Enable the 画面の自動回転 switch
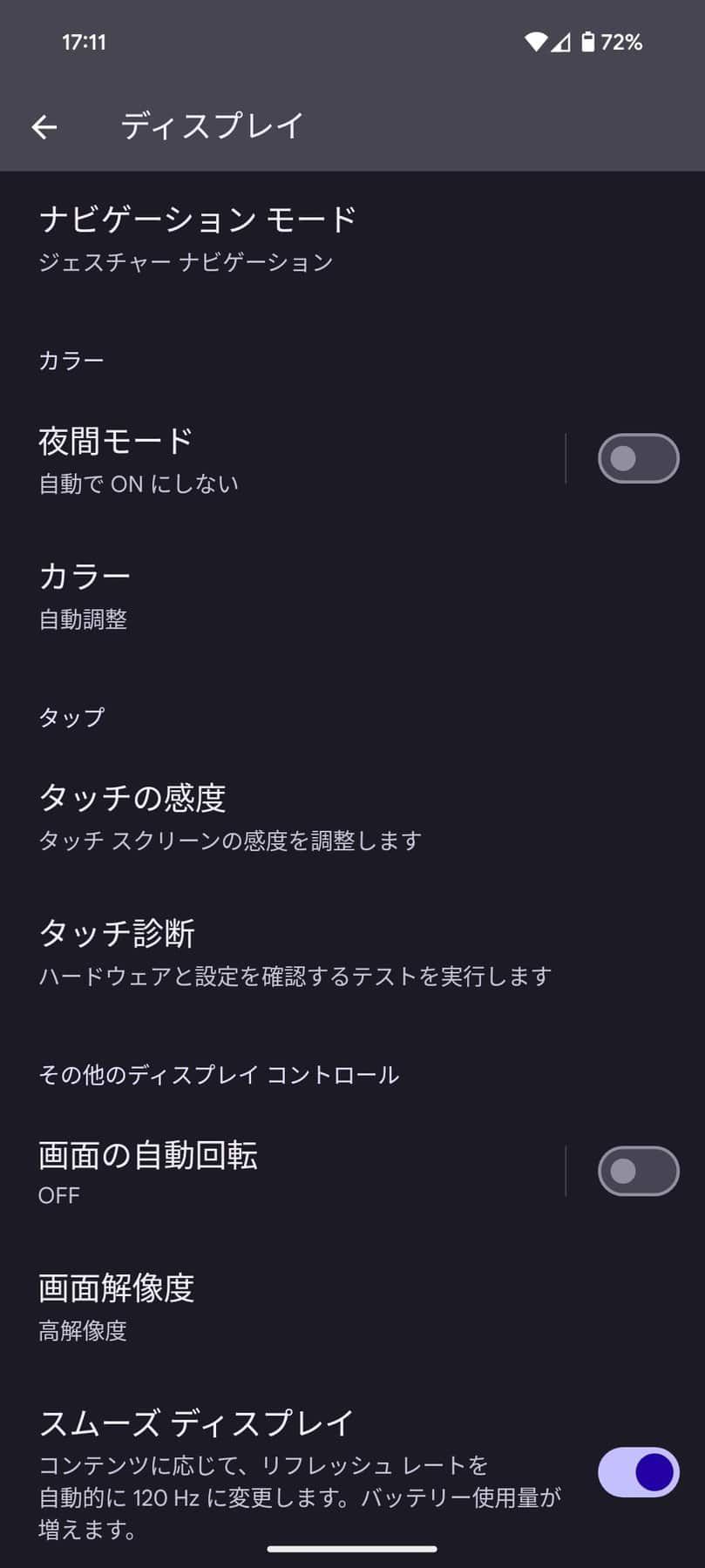This screenshot has height=1568, width=705. pyautogui.click(x=638, y=1171)
